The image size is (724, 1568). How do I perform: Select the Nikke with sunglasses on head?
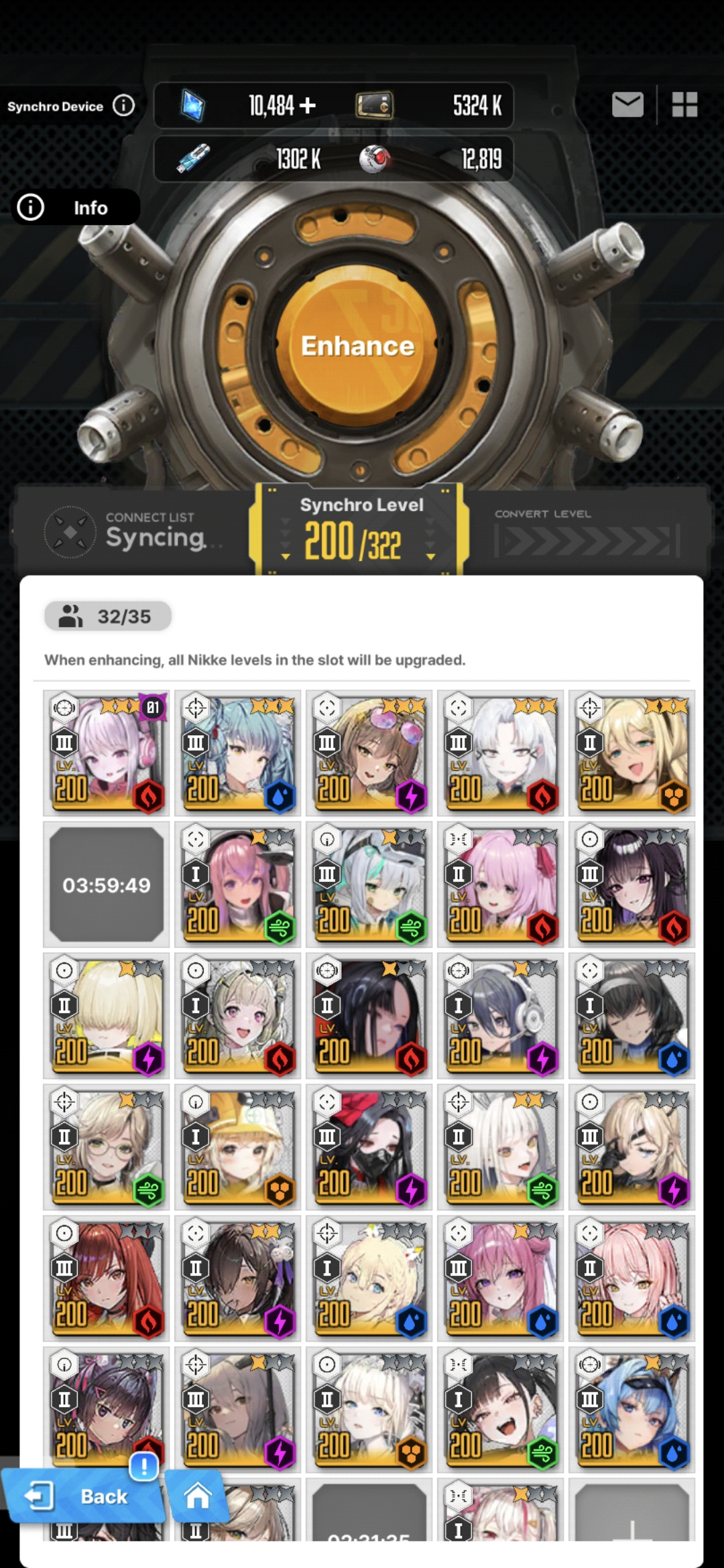tap(369, 753)
